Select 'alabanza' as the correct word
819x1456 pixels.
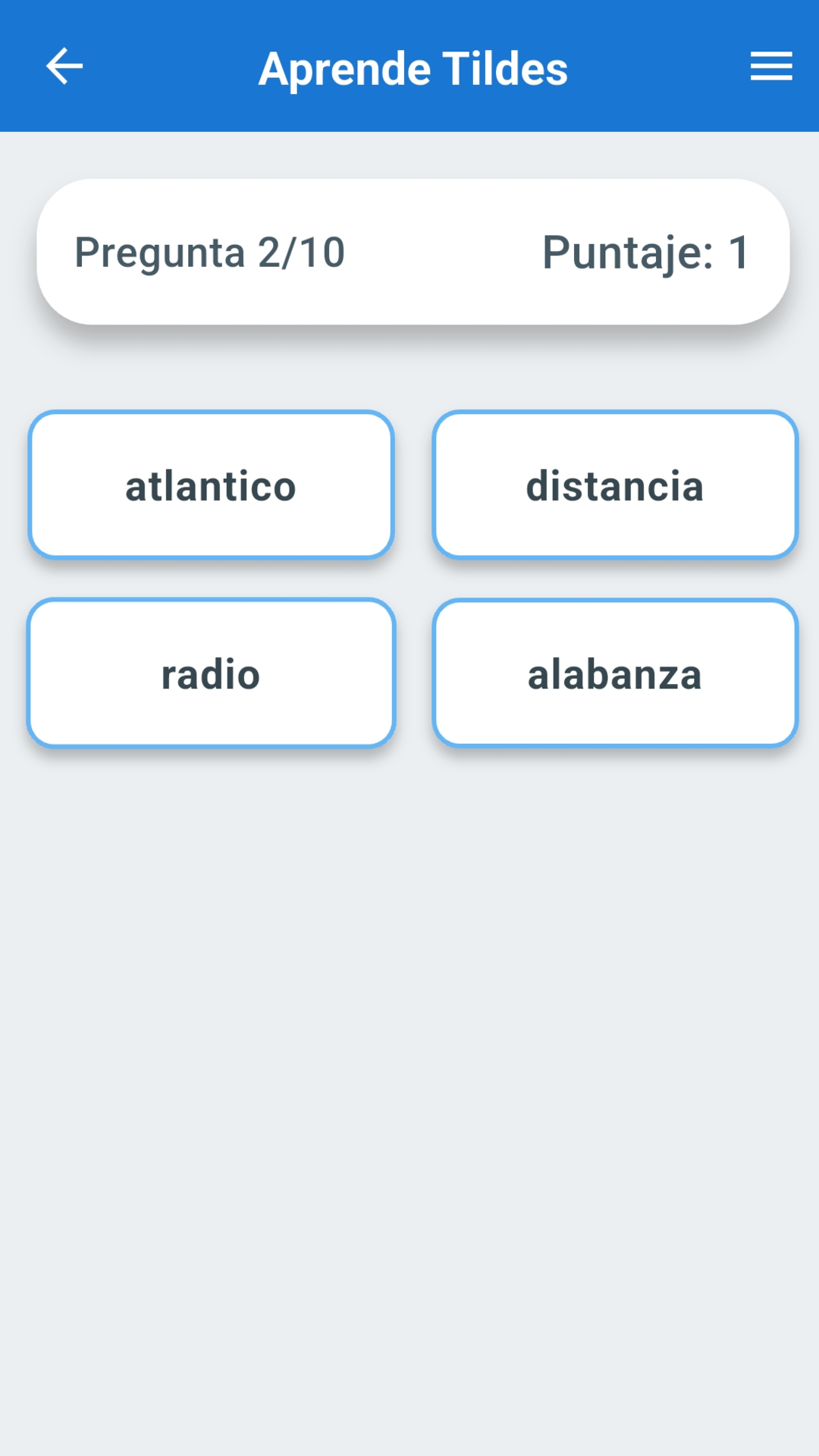coord(615,673)
